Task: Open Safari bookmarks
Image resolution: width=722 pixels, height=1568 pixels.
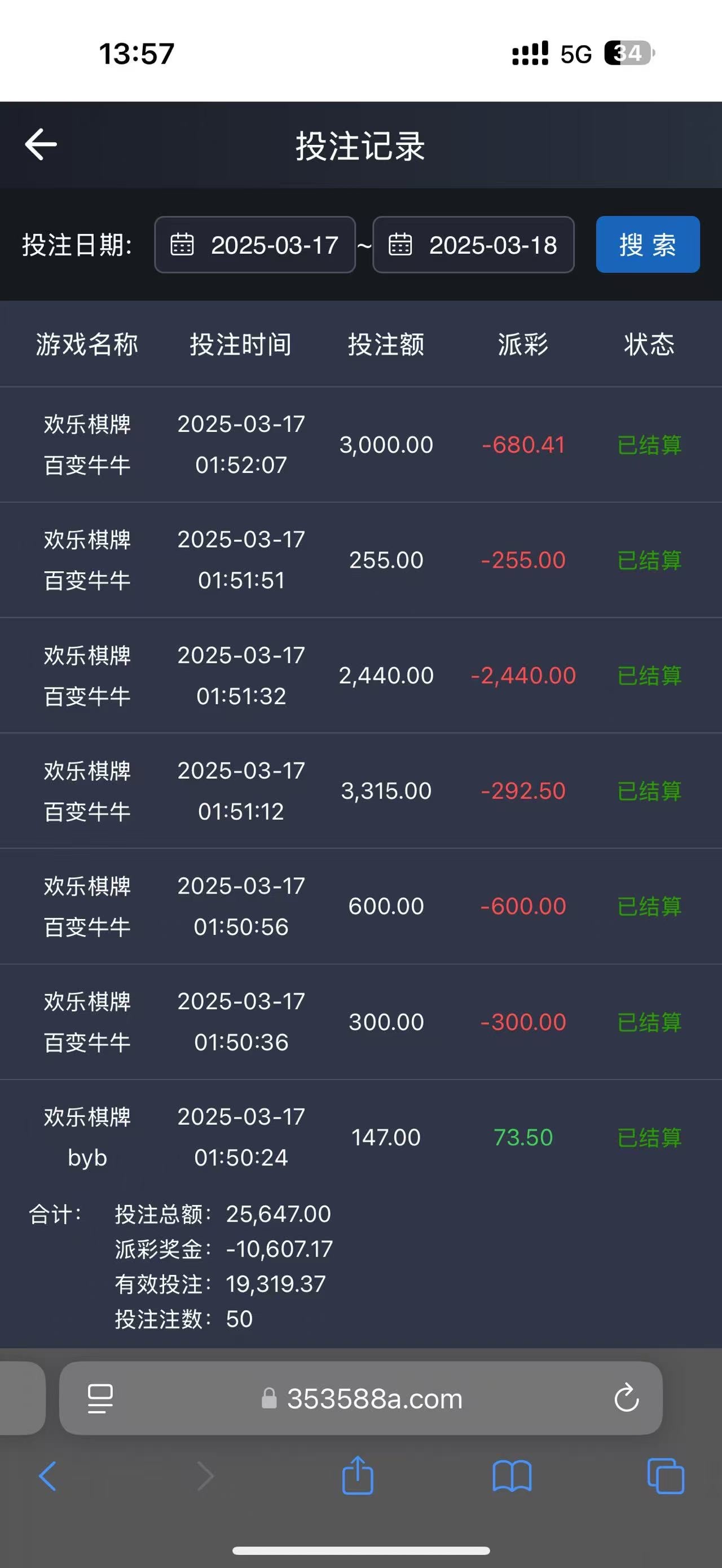Action: pos(512,1476)
